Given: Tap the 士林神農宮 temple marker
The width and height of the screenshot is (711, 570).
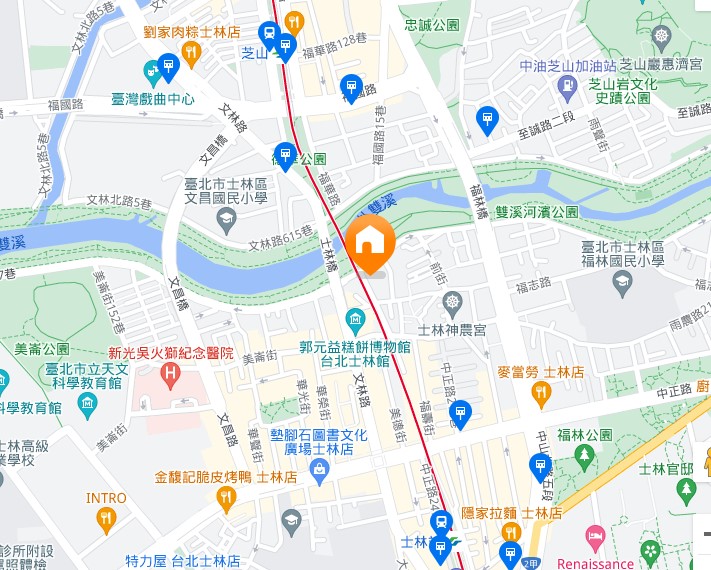Looking at the screenshot, I should (453, 302).
